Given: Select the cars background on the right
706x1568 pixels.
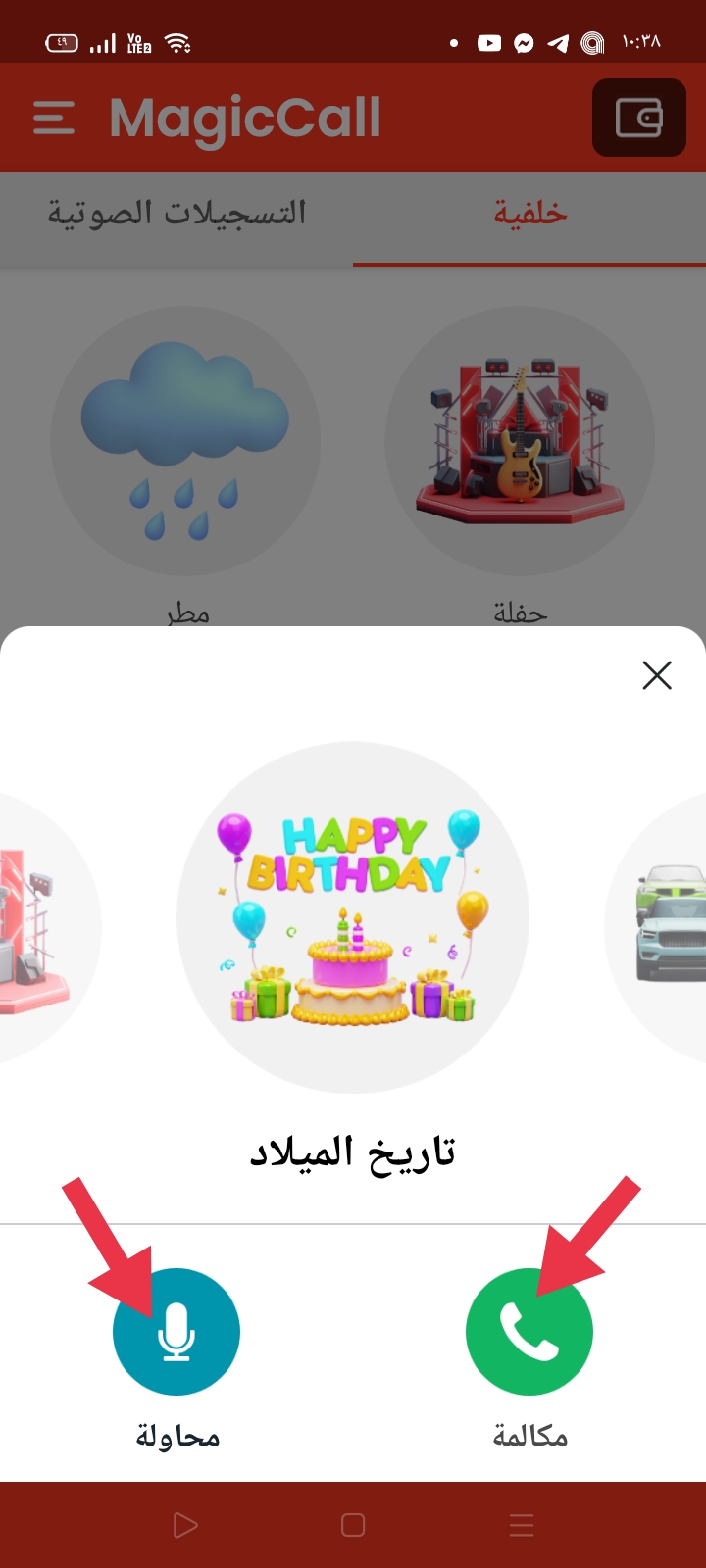Looking at the screenshot, I should pyautogui.click(x=656, y=926).
